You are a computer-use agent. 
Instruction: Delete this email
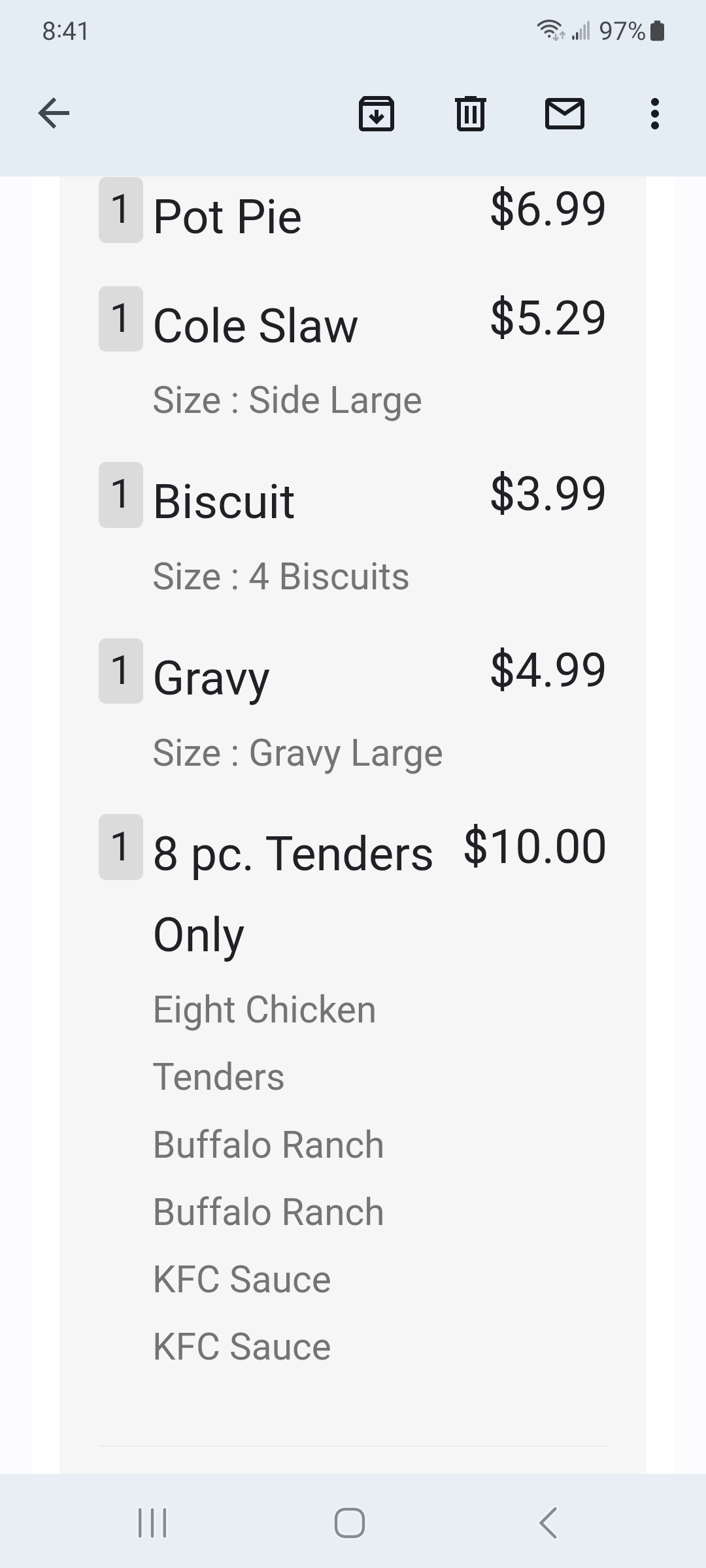click(470, 114)
